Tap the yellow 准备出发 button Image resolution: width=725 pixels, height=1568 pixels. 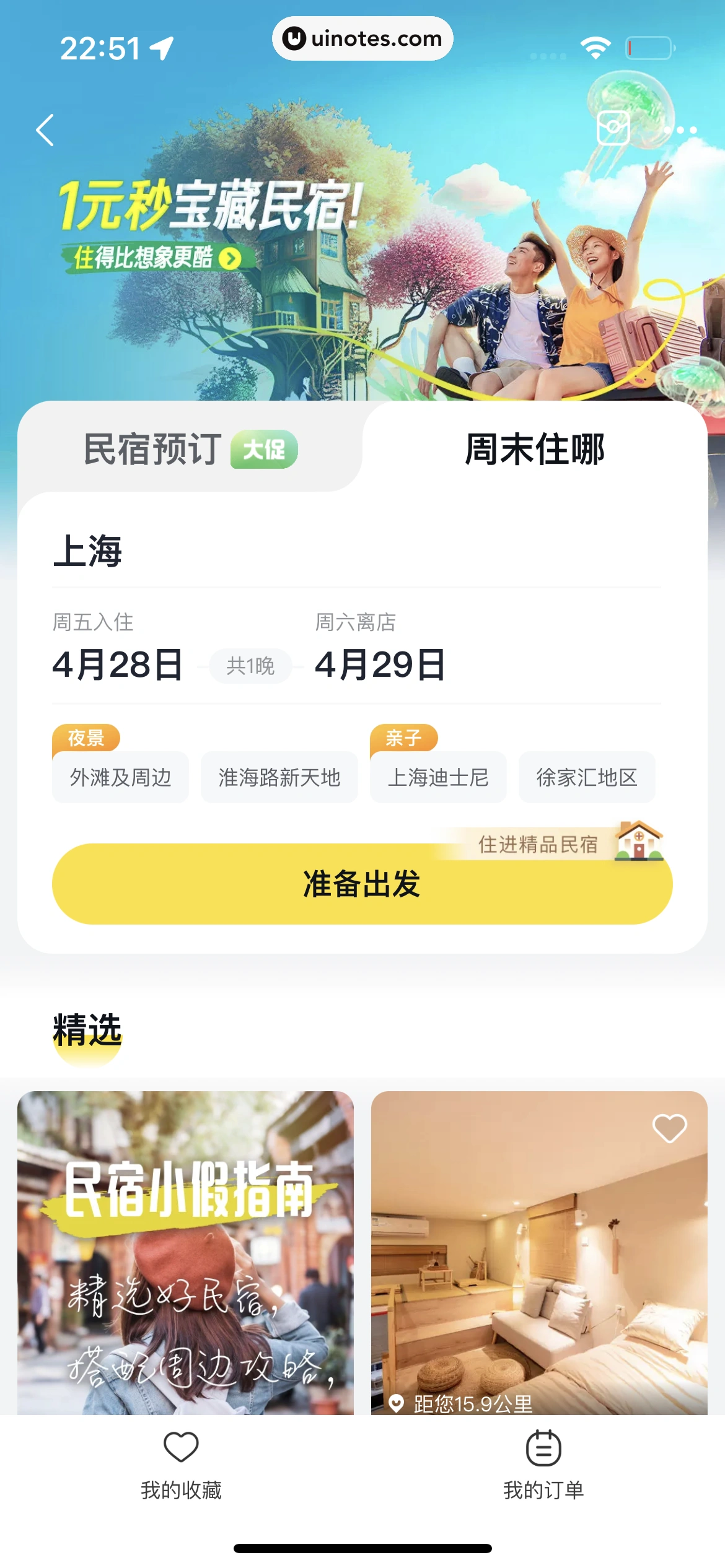(362, 884)
